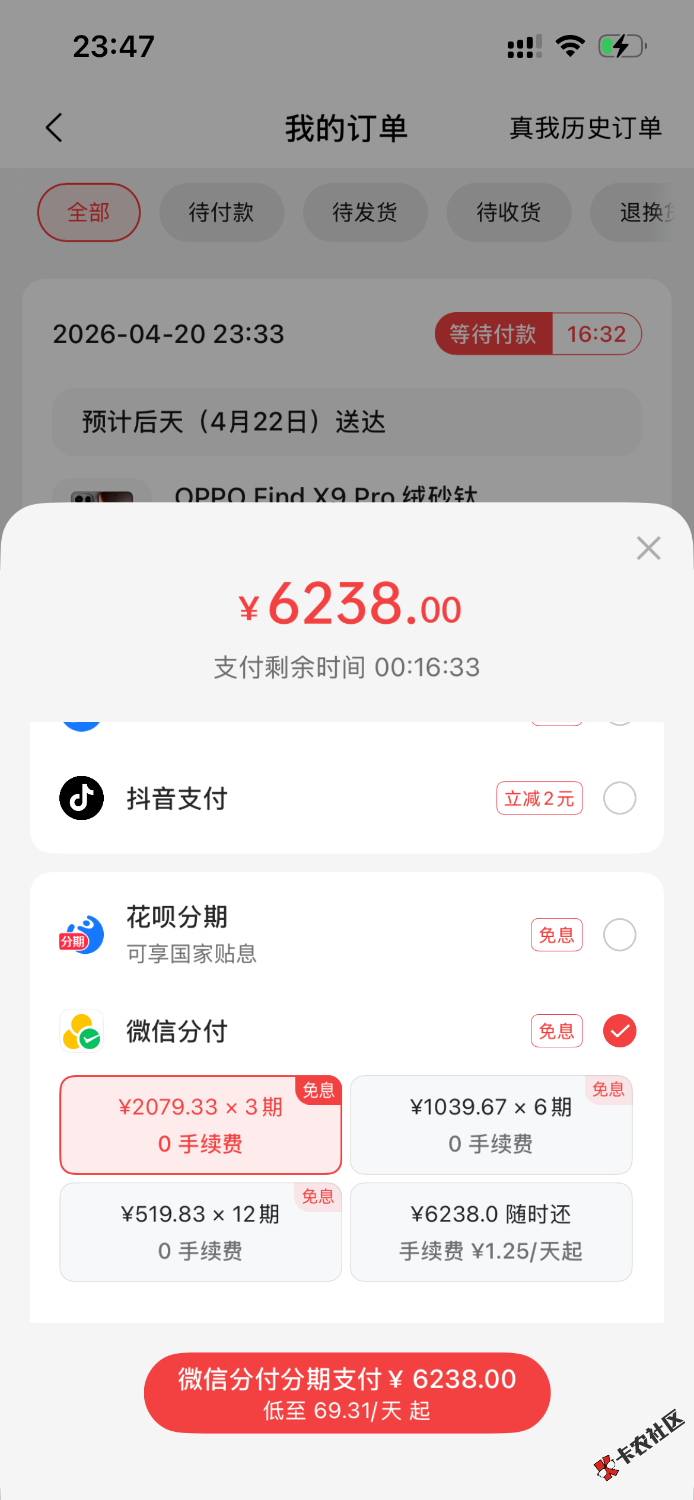Select the 微信分付 radio button
This screenshot has width=694, height=1500.
pyautogui.click(x=619, y=1031)
